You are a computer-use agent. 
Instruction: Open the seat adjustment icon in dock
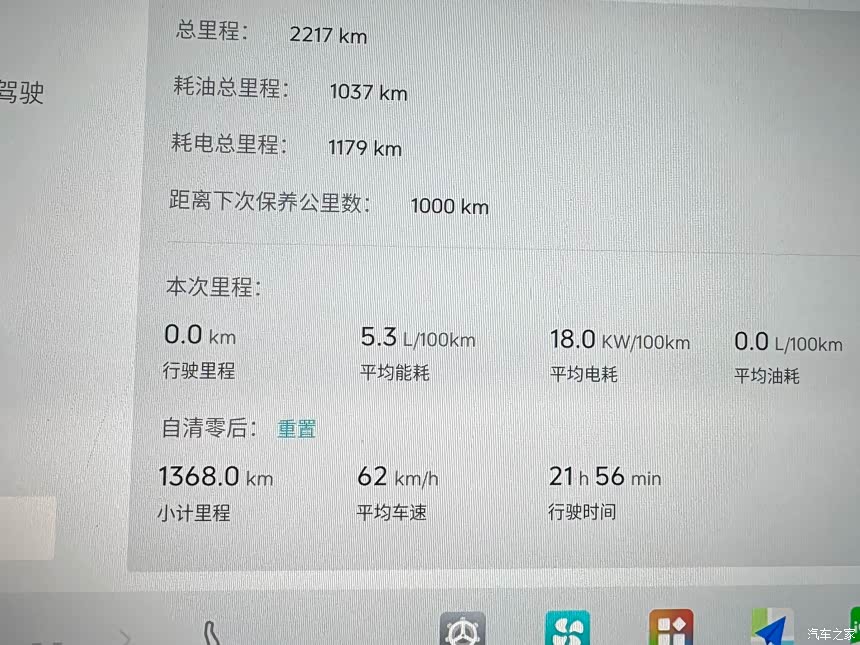coord(211,633)
